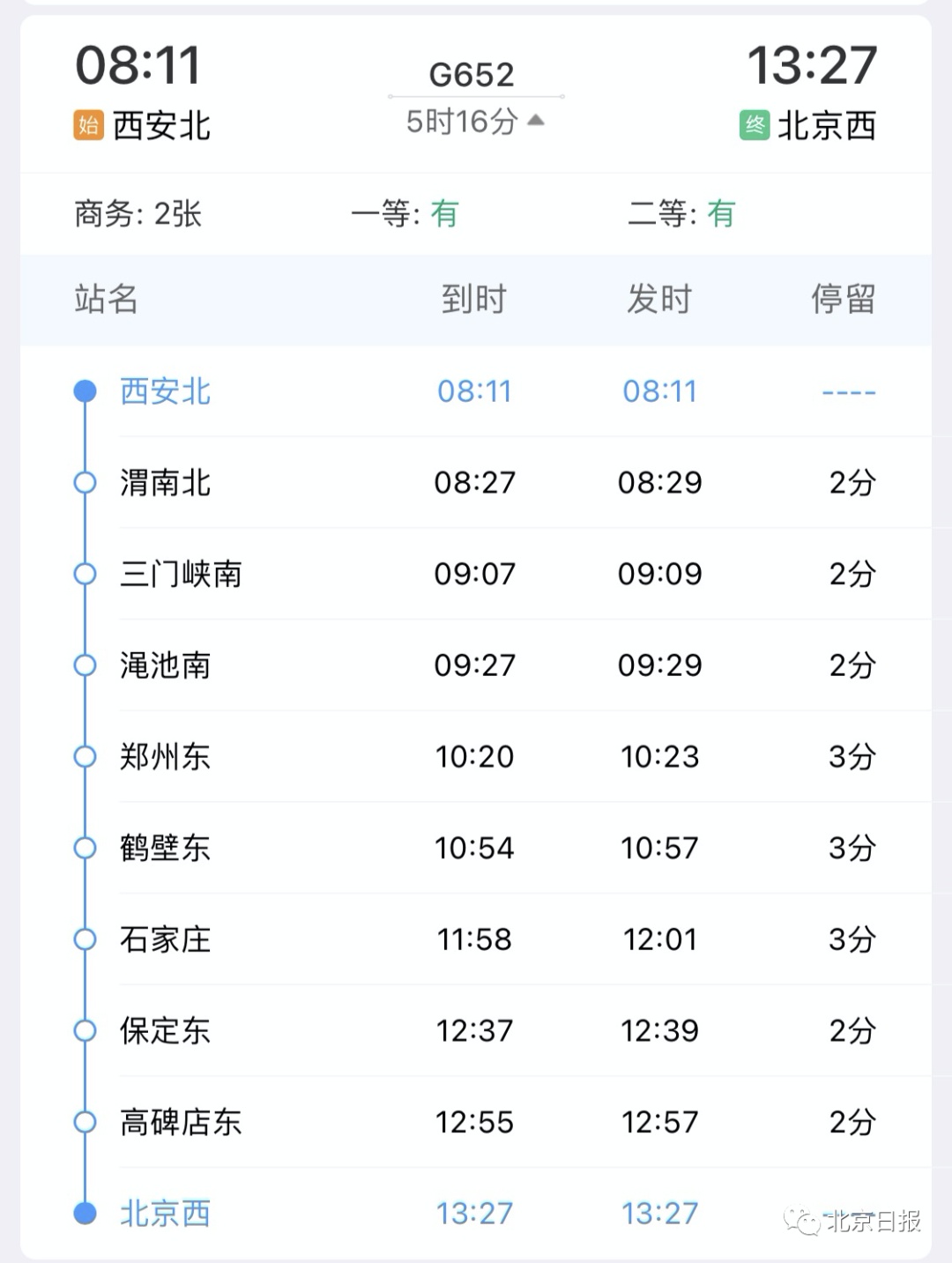This screenshot has width=952, height=1263.
Task: Select the 停留 column header
Action: (x=843, y=300)
